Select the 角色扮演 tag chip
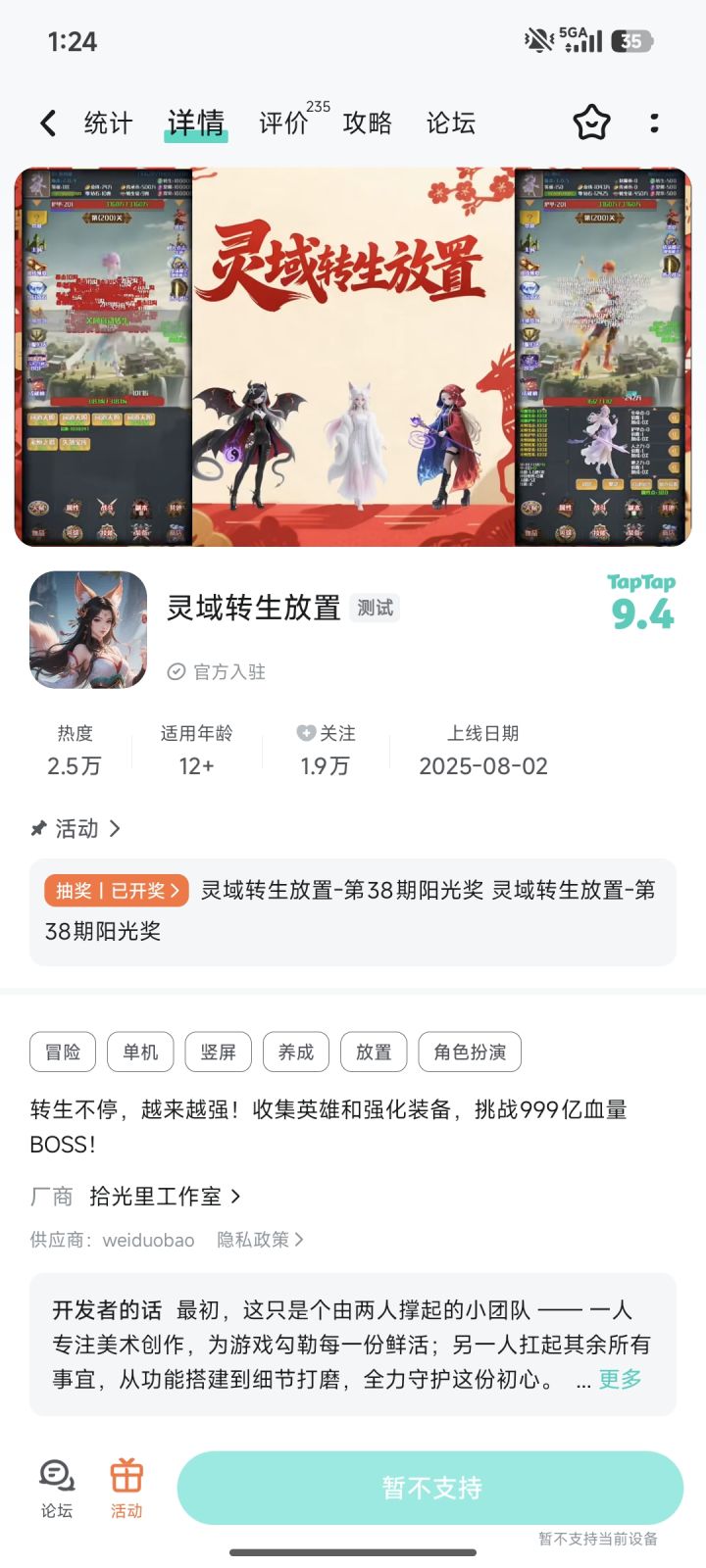 pyautogui.click(x=469, y=1052)
